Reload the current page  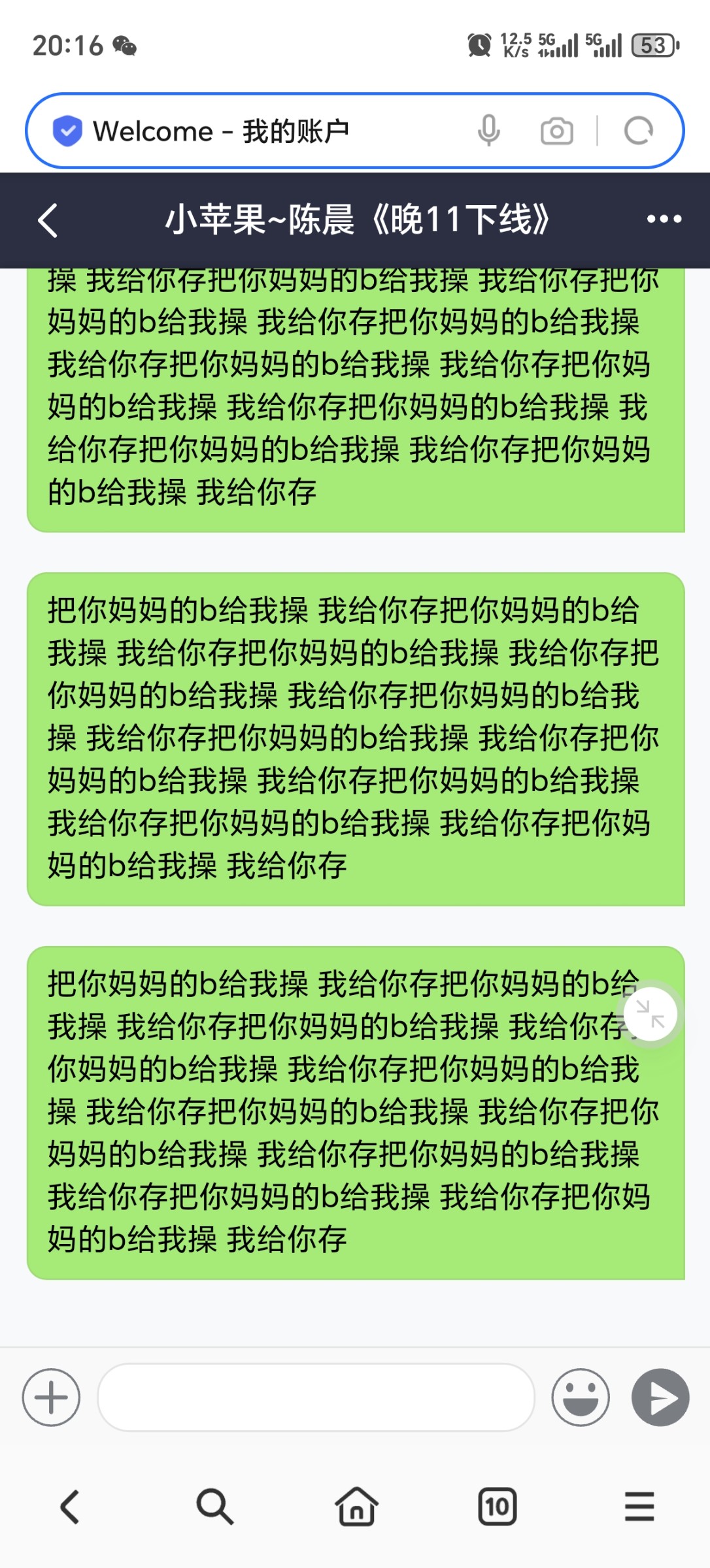pos(638,131)
